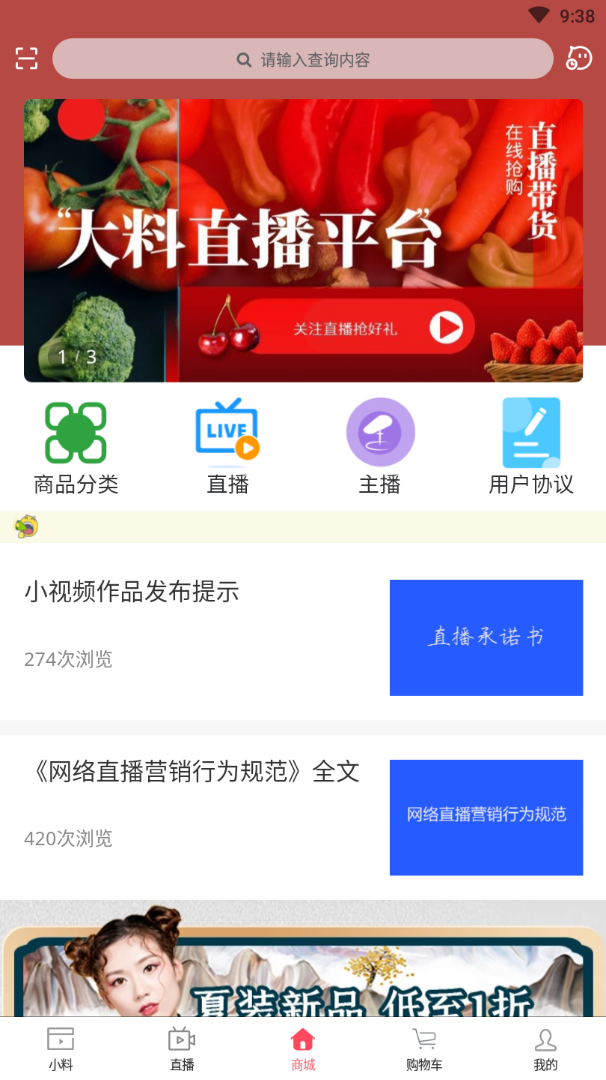
Task: Open the 大料直播平台 banner
Action: coord(303,240)
